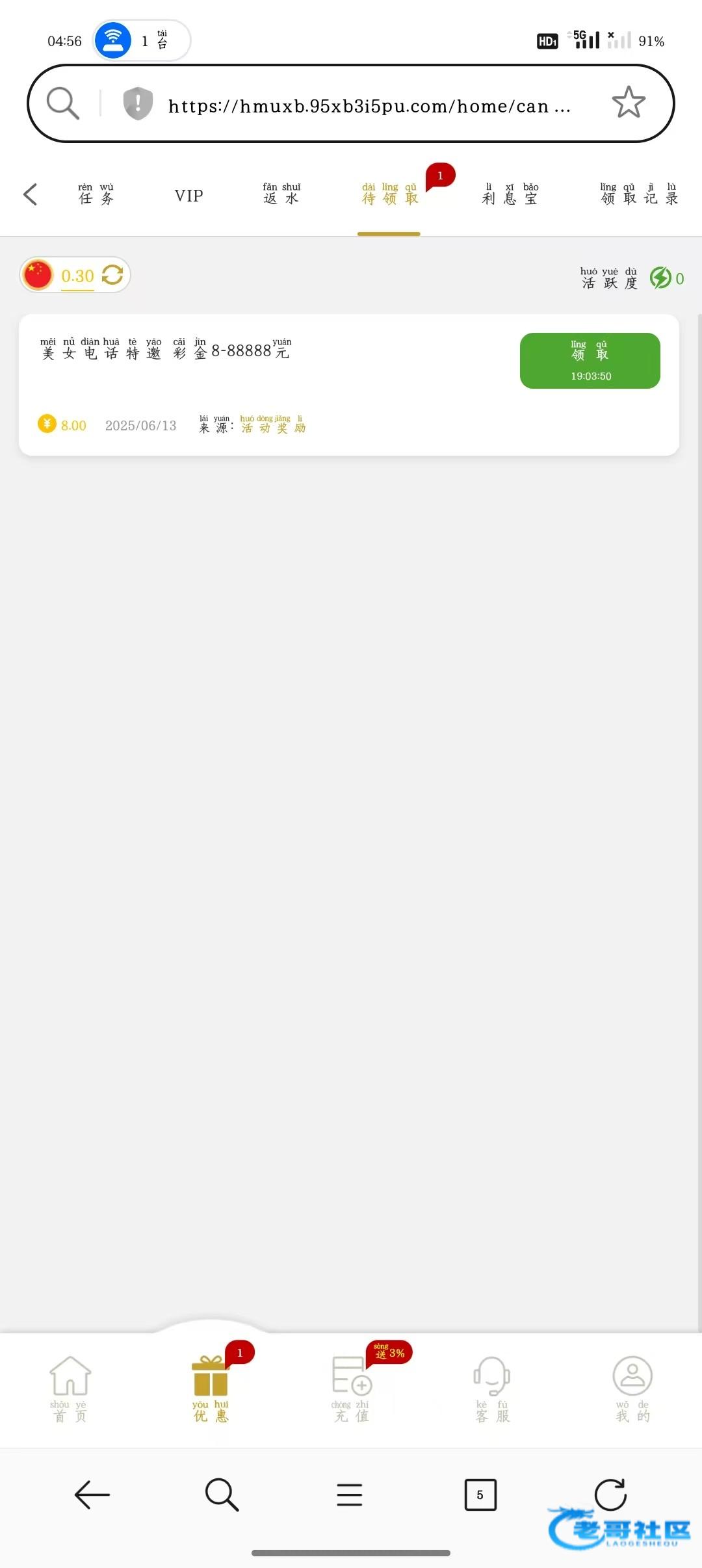
Task: Open the 充值 recharge tab
Action: click(x=352, y=1389)
